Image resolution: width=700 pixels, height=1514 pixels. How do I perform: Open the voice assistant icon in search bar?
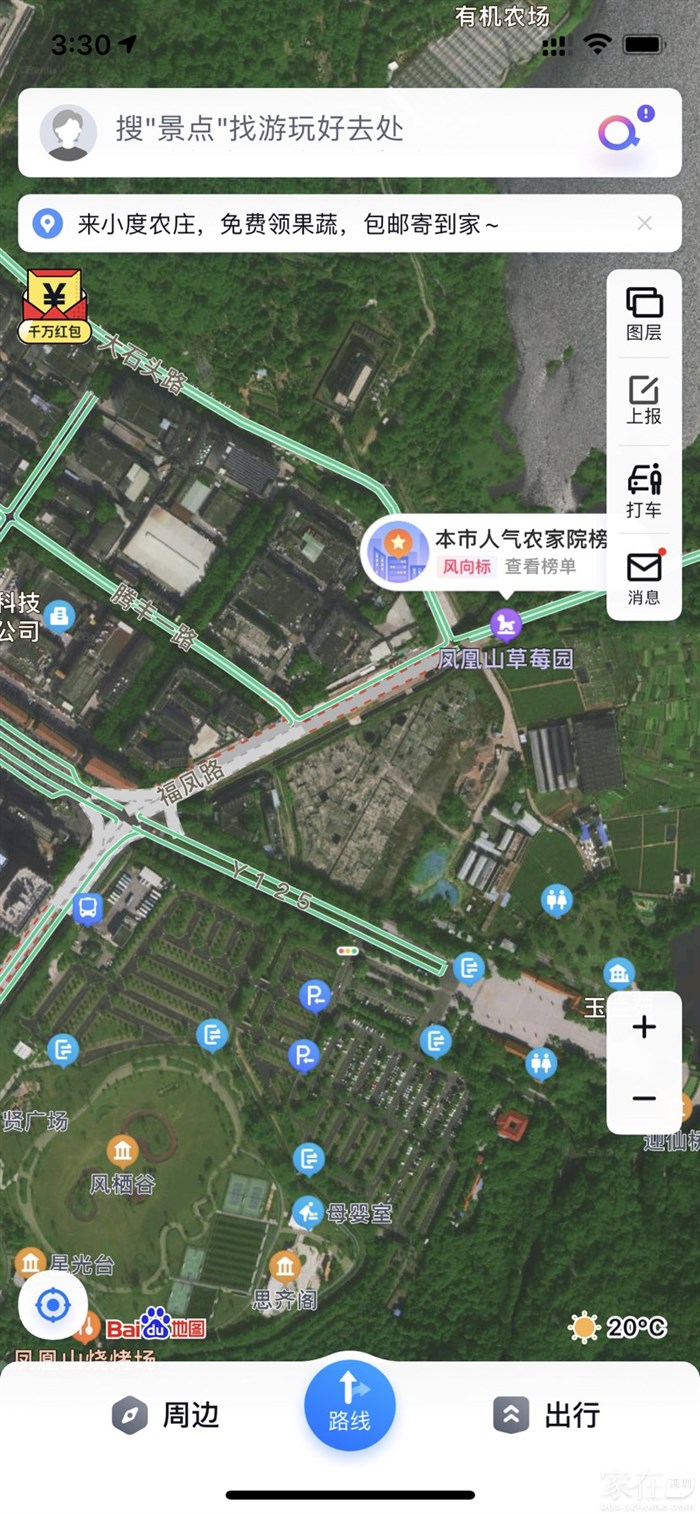pos(622,130)
